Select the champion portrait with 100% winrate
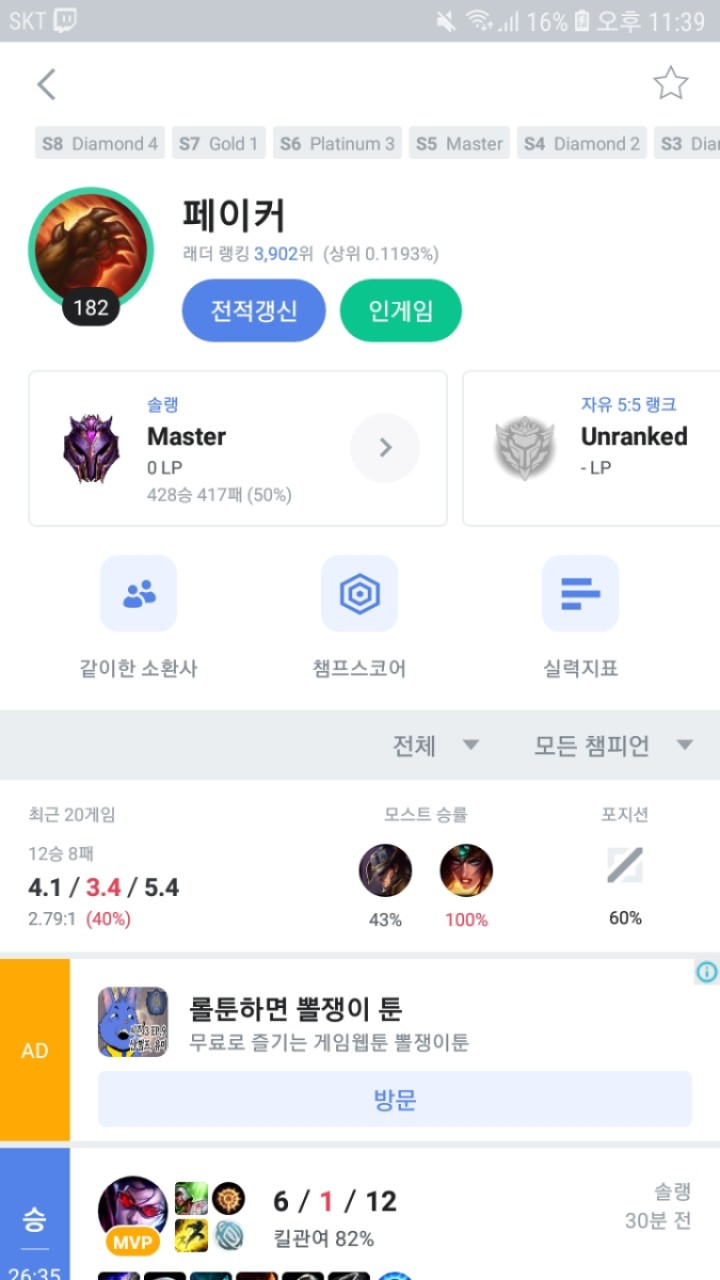The width and height of the screenshot is (720, 1280). pyautogui.click(x=466, y=870)
